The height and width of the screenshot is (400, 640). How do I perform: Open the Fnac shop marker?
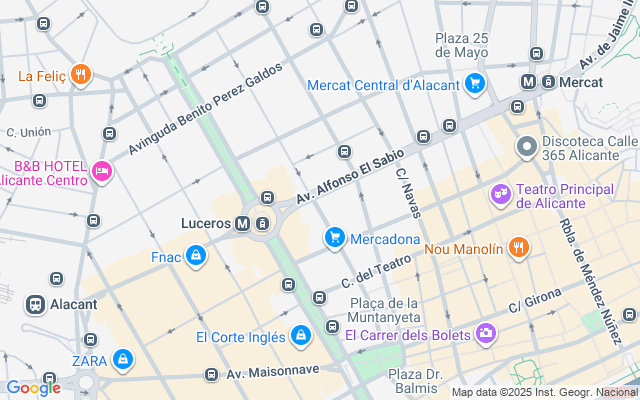click(x=196, y=256)
